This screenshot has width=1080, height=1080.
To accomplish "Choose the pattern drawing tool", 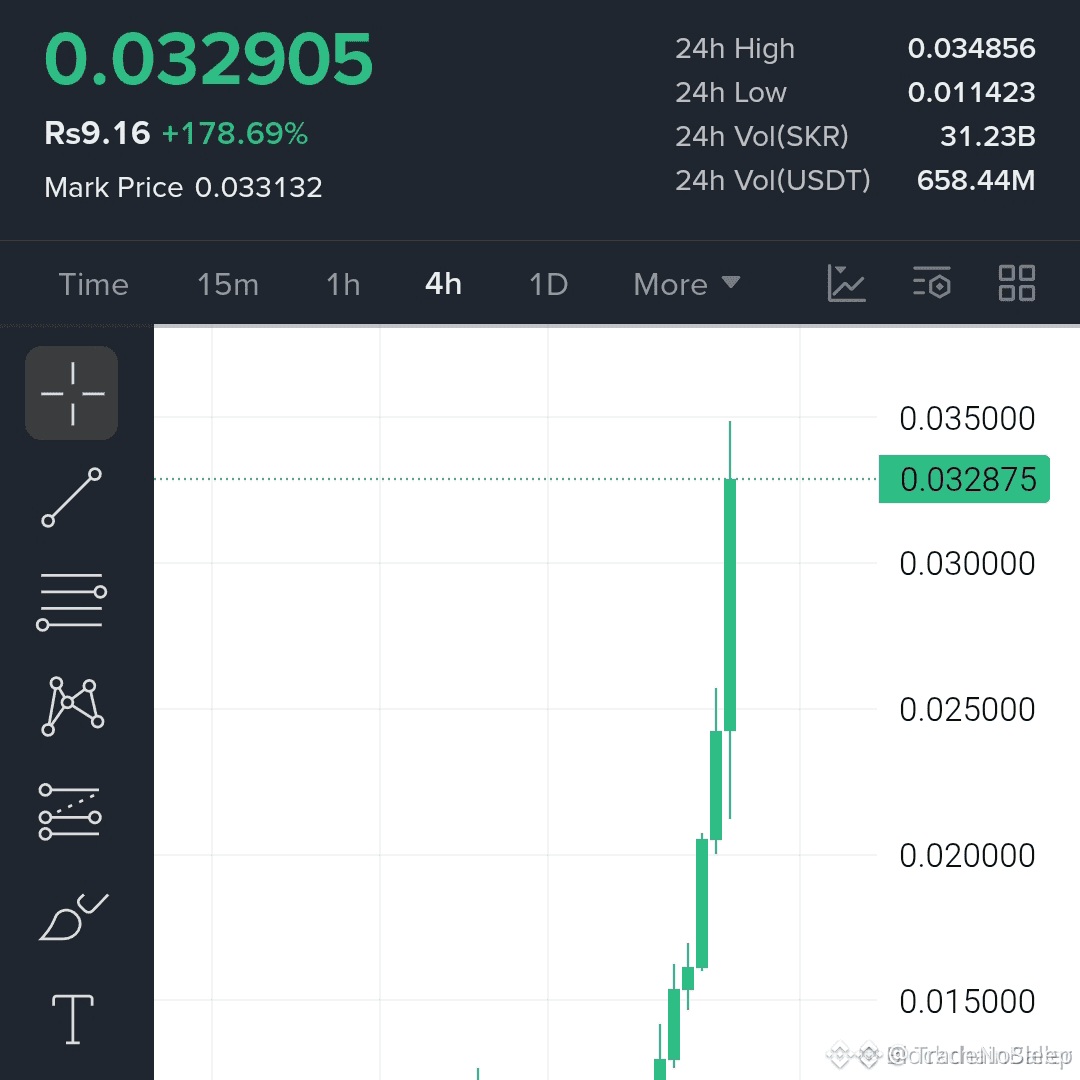I will coord(72,707).
